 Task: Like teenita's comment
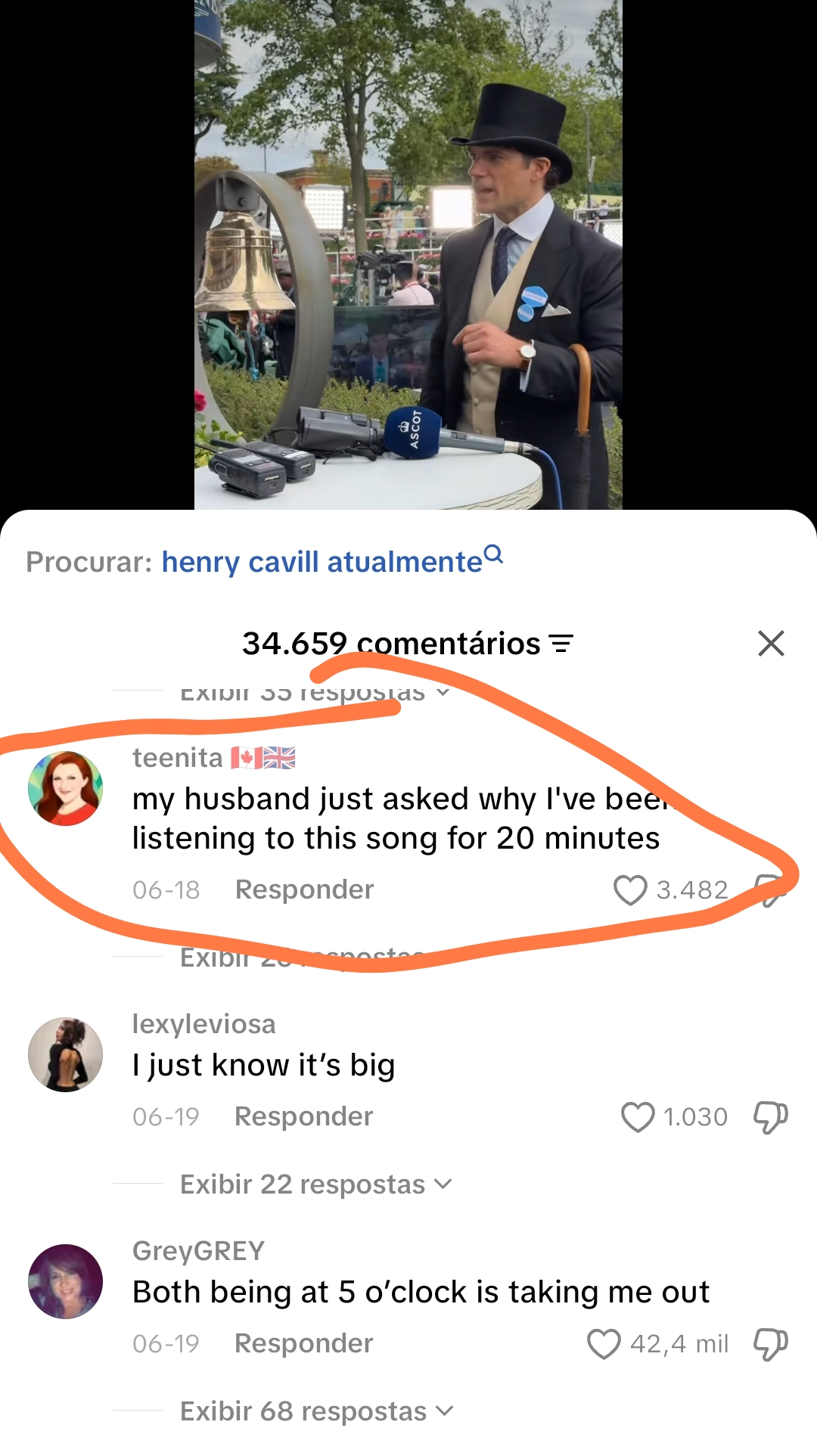pos(630,890)
